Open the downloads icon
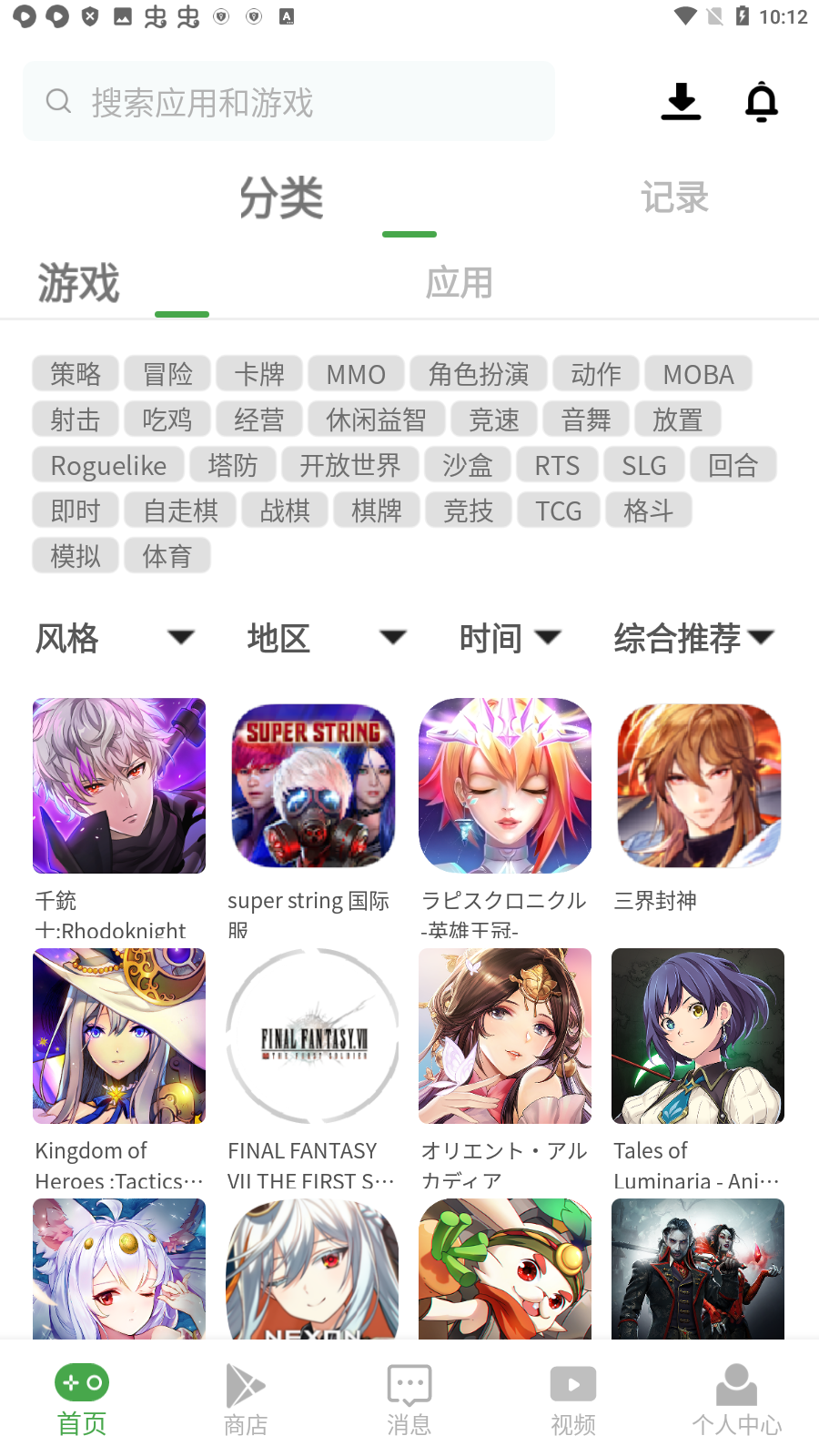The width and height of the screenshot is (819, 1456). (x=681, y=101)
